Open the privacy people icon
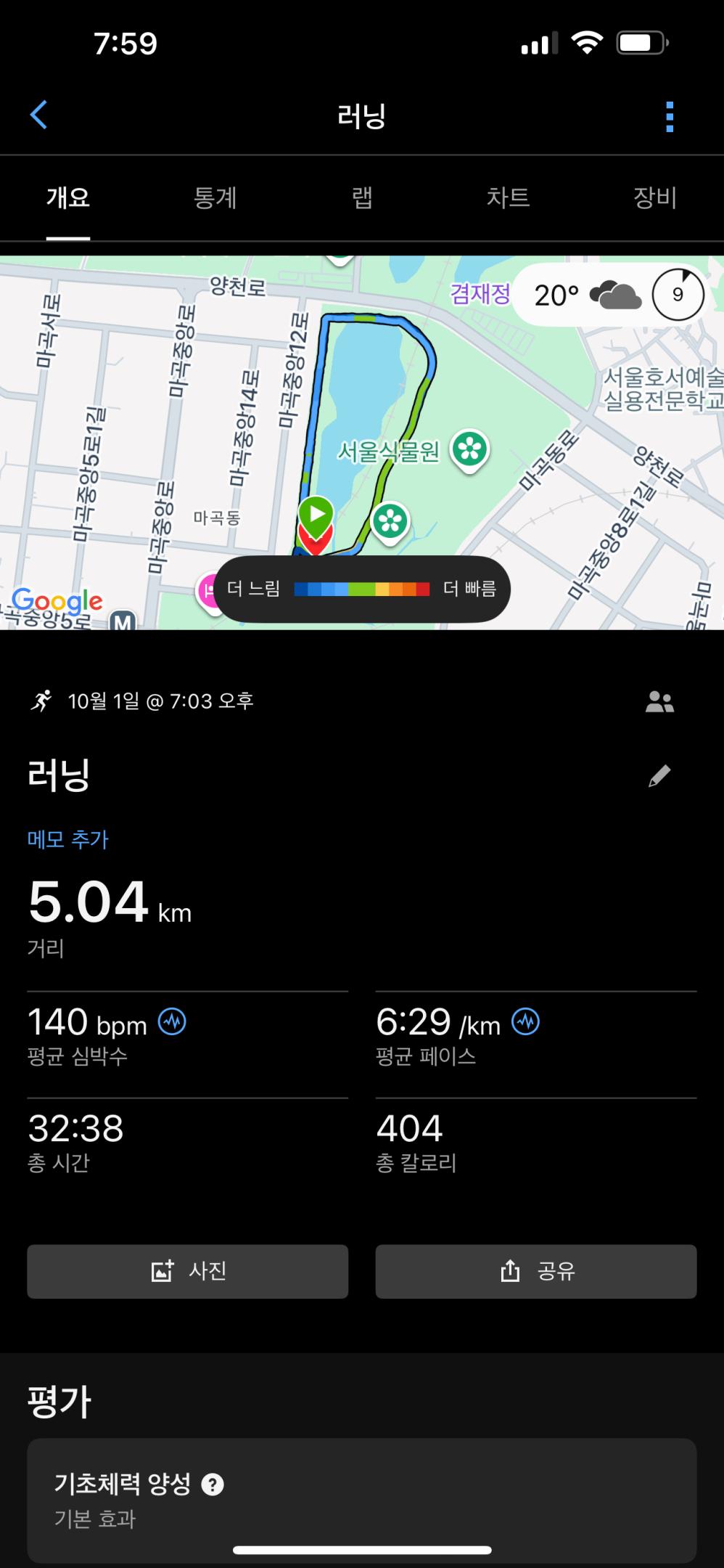Viewport: 724px width, 1568px height. tap(659, 702)
